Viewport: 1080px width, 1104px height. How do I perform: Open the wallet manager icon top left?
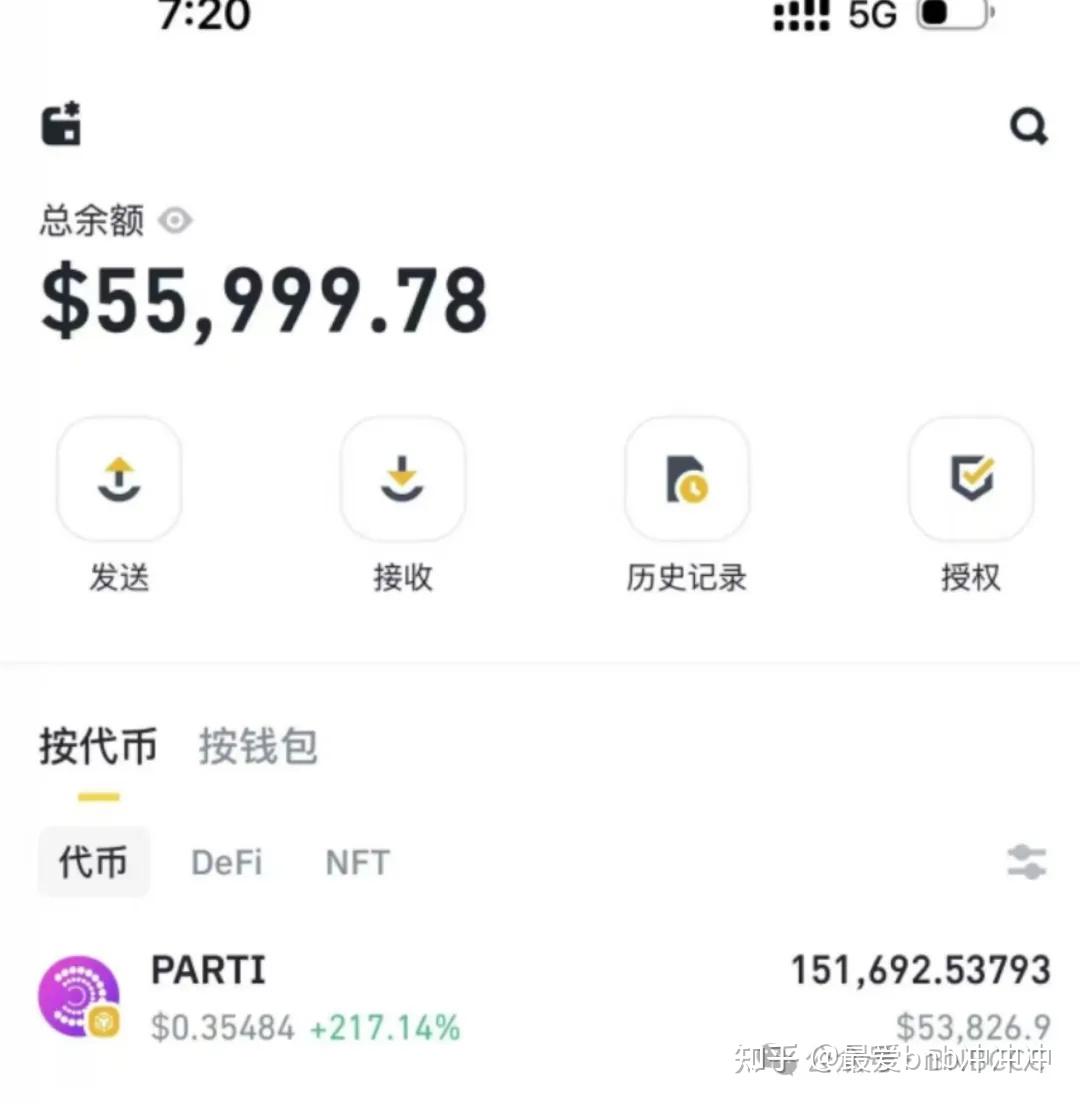pyautogui.click(x=61, y=124)
